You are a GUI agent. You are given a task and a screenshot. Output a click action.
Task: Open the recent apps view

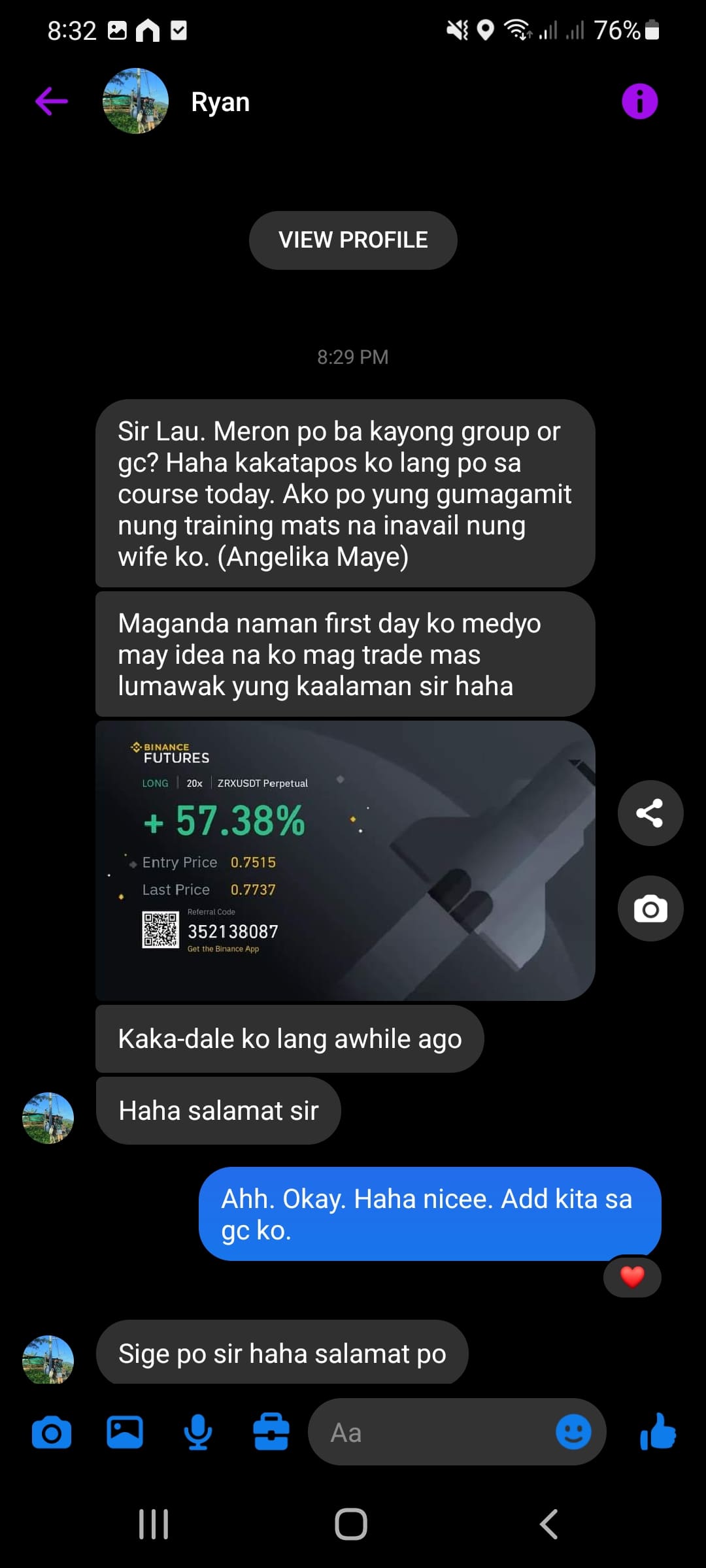tap(154, 1524)
